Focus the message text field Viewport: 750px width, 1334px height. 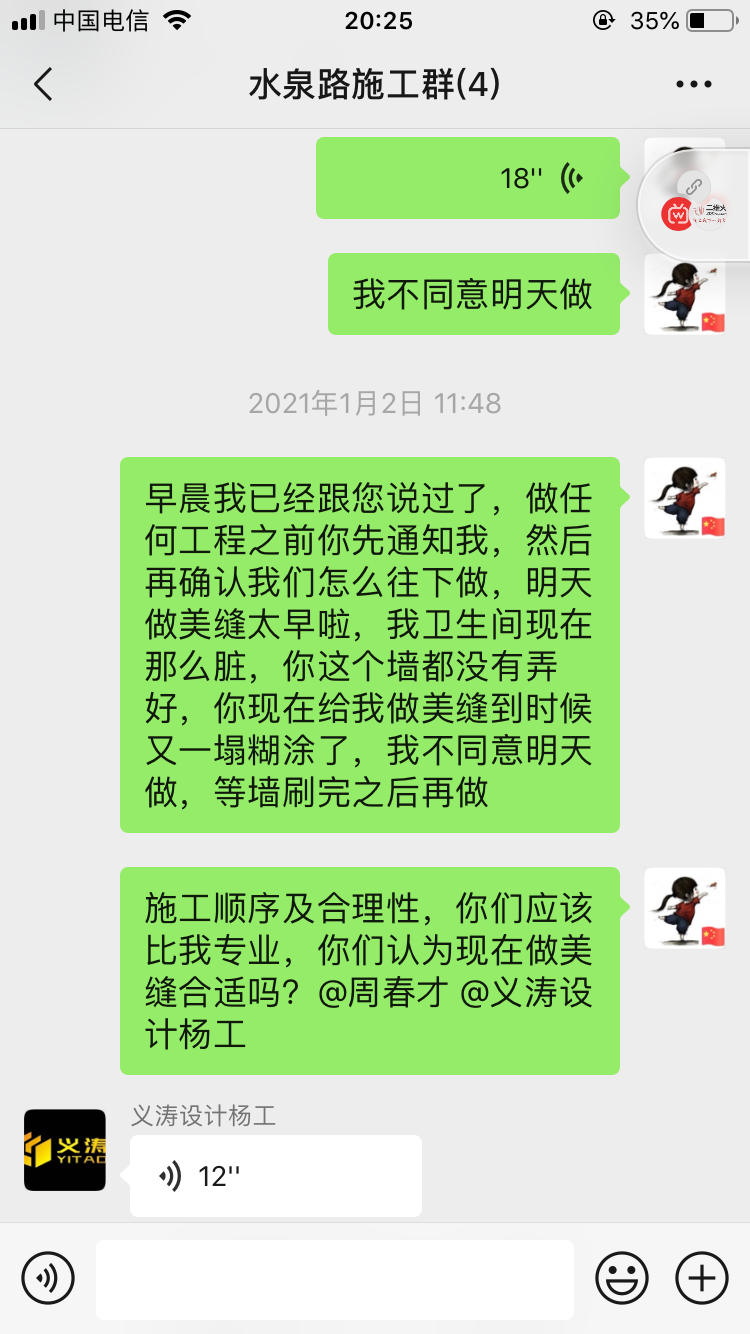[x=335, y=1279]
